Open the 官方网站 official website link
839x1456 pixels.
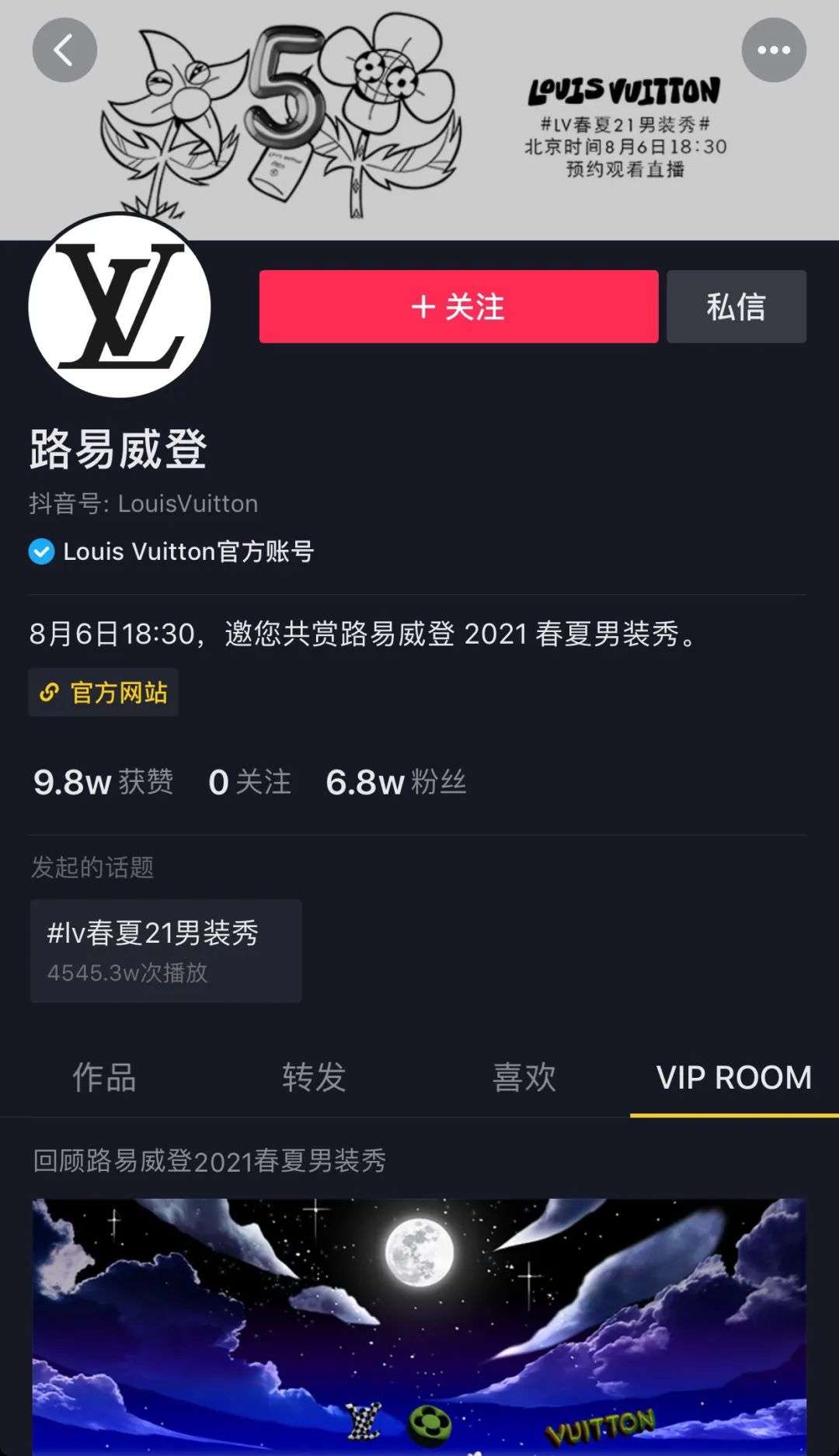pos(103,692)
